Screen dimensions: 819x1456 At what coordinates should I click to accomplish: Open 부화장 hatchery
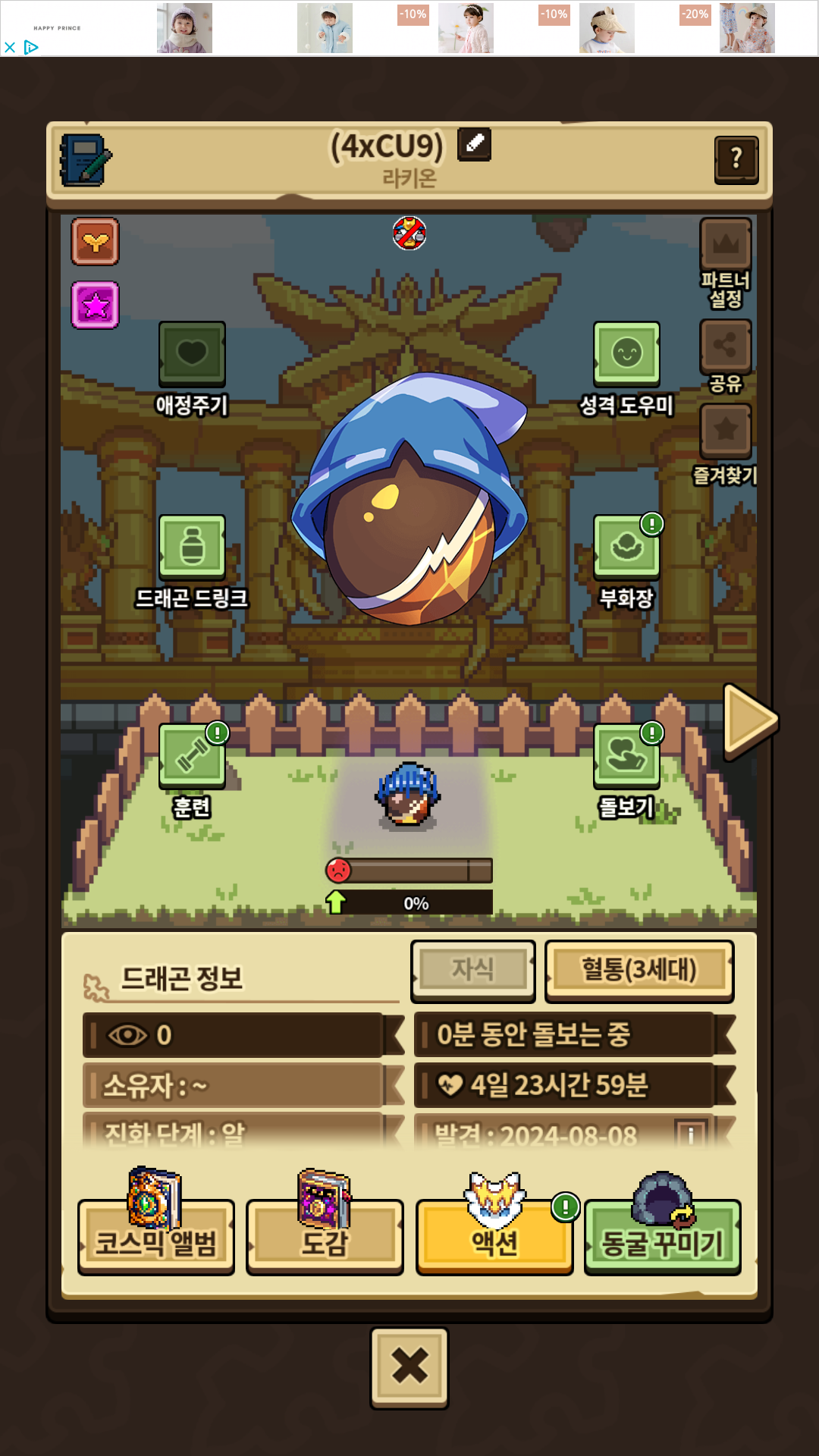(x=626, y=548)
